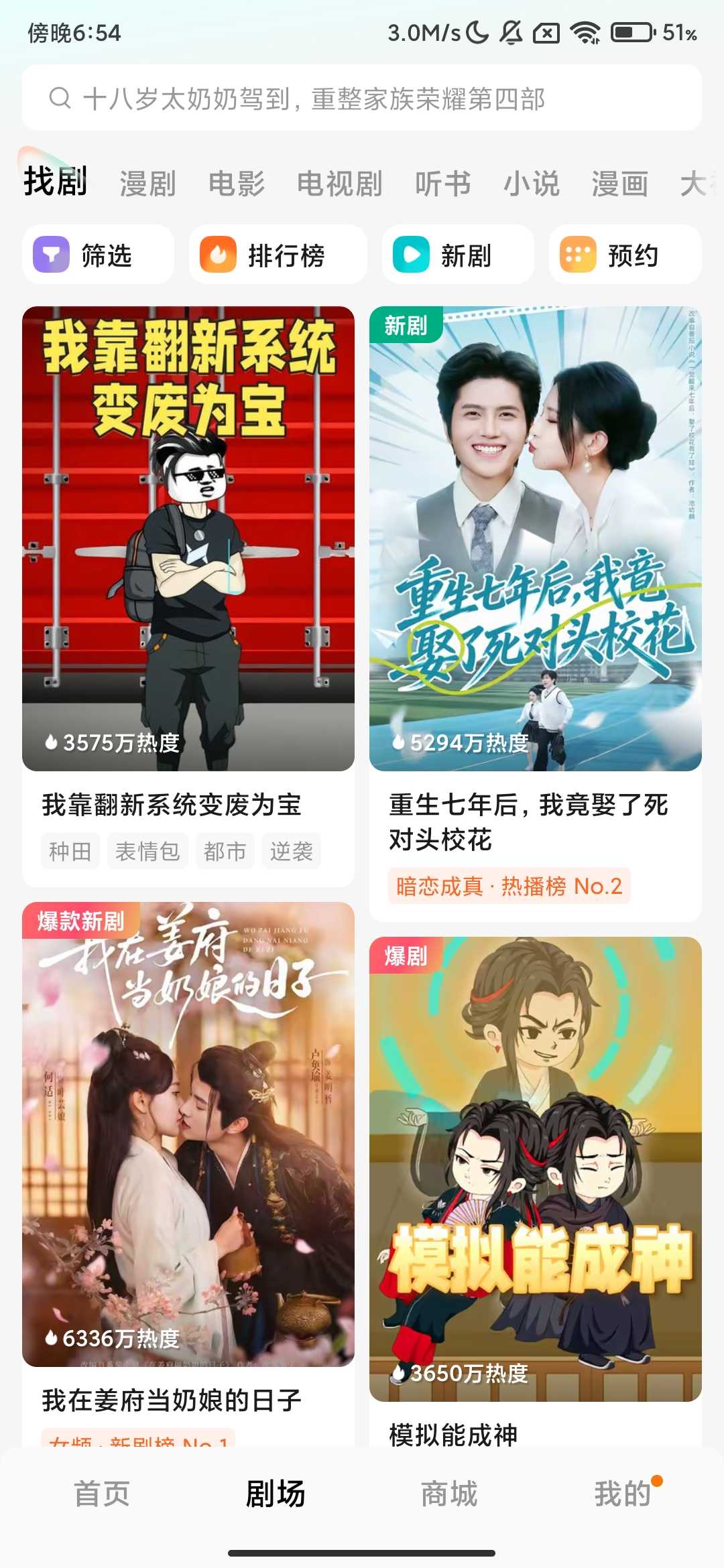The height and width of the screenshot is (1568, 724).
Task: Open the 筛选 filter button
Action: click(99, 255)
